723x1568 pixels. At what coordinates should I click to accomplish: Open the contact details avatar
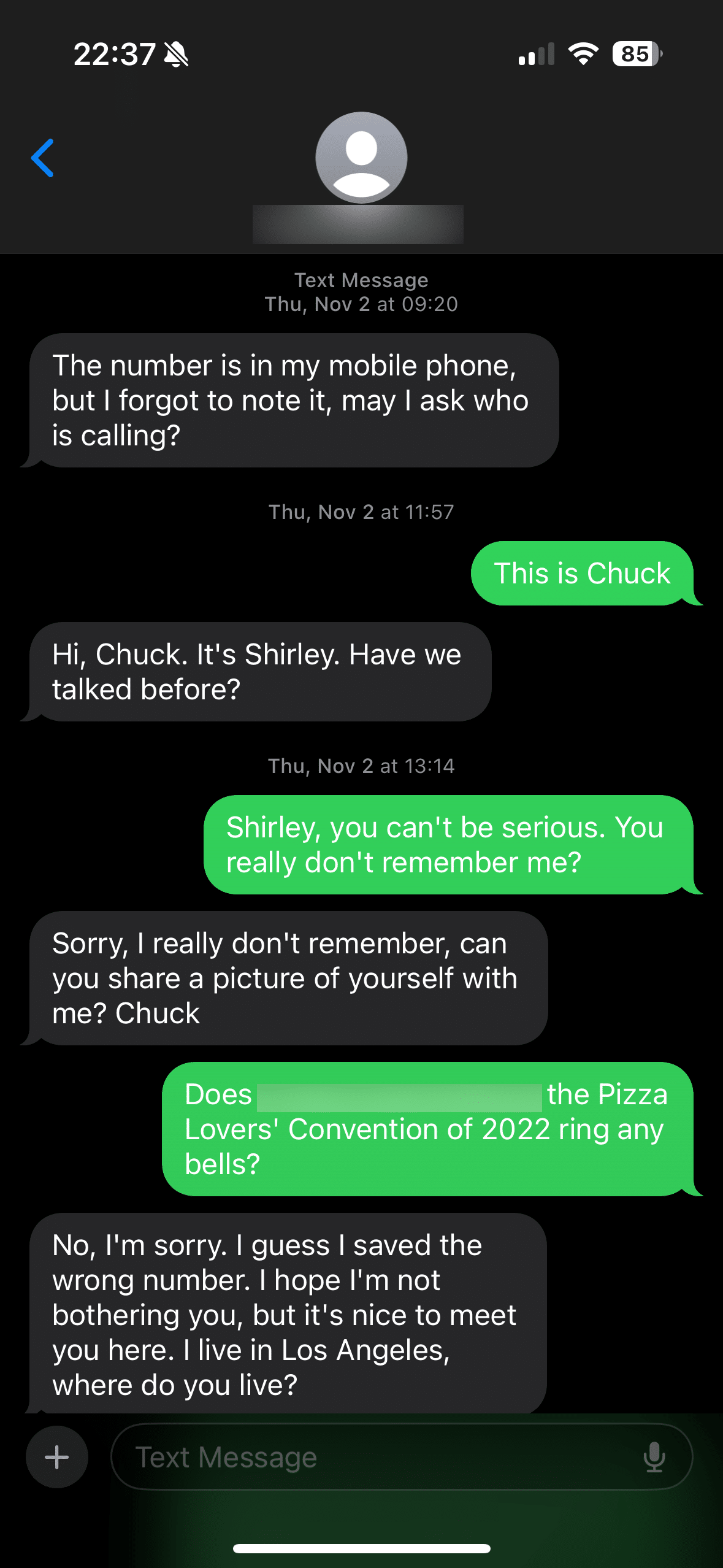pos(361,158)
